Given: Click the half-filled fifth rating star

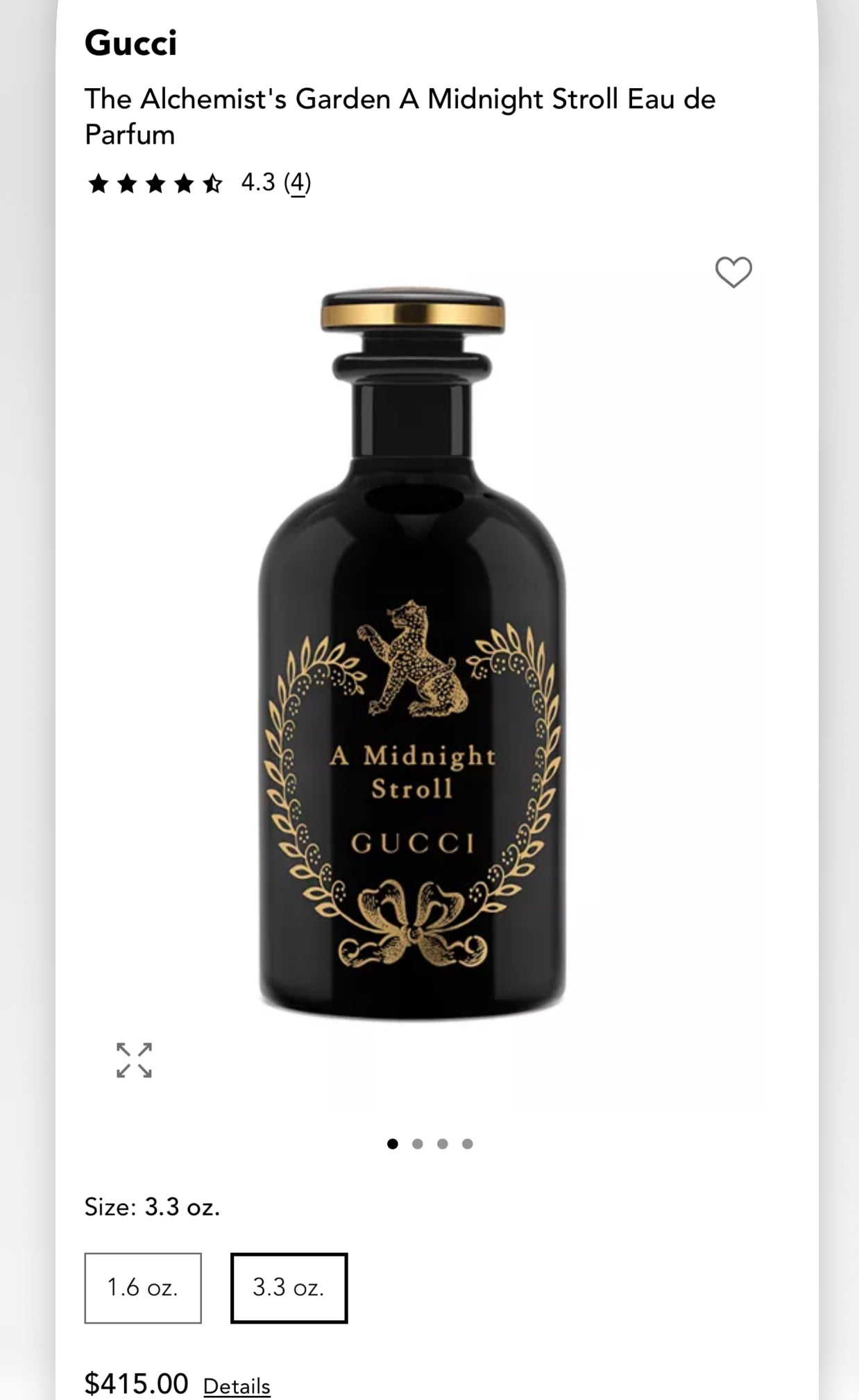Looking at the screenshot, I should (x=214, y=184).
